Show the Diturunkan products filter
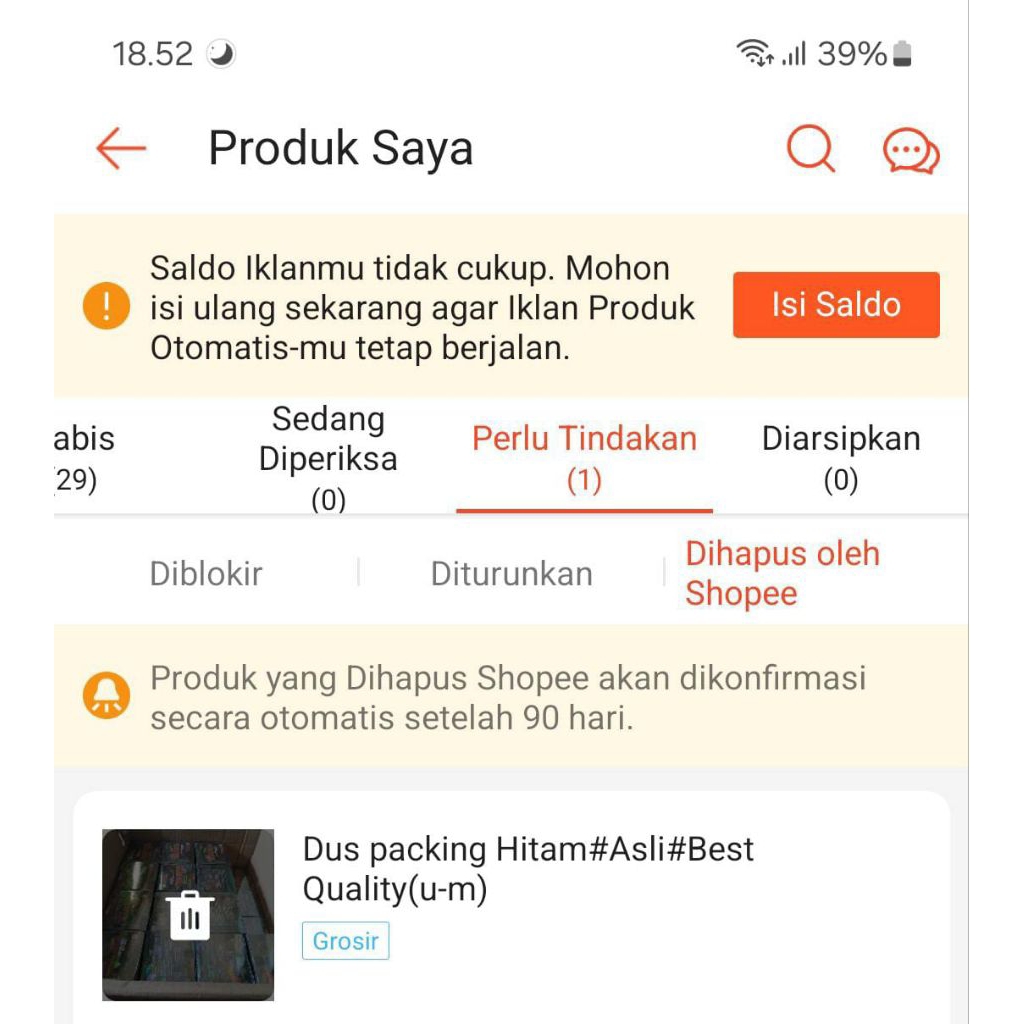 [511, 574]
